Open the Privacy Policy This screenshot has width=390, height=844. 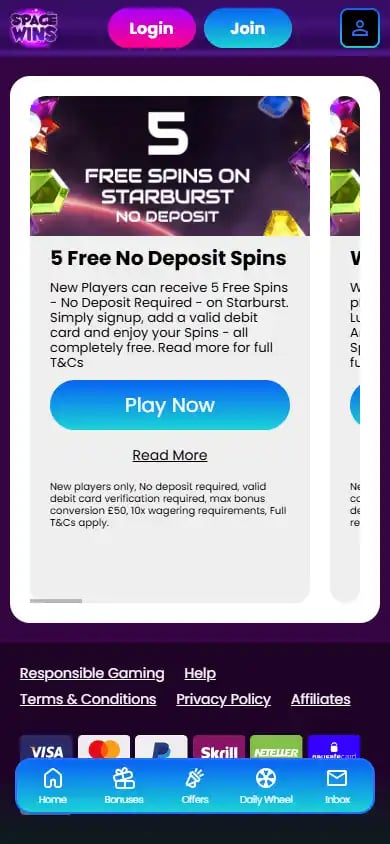pyautogui.click(x=223, y=699)
